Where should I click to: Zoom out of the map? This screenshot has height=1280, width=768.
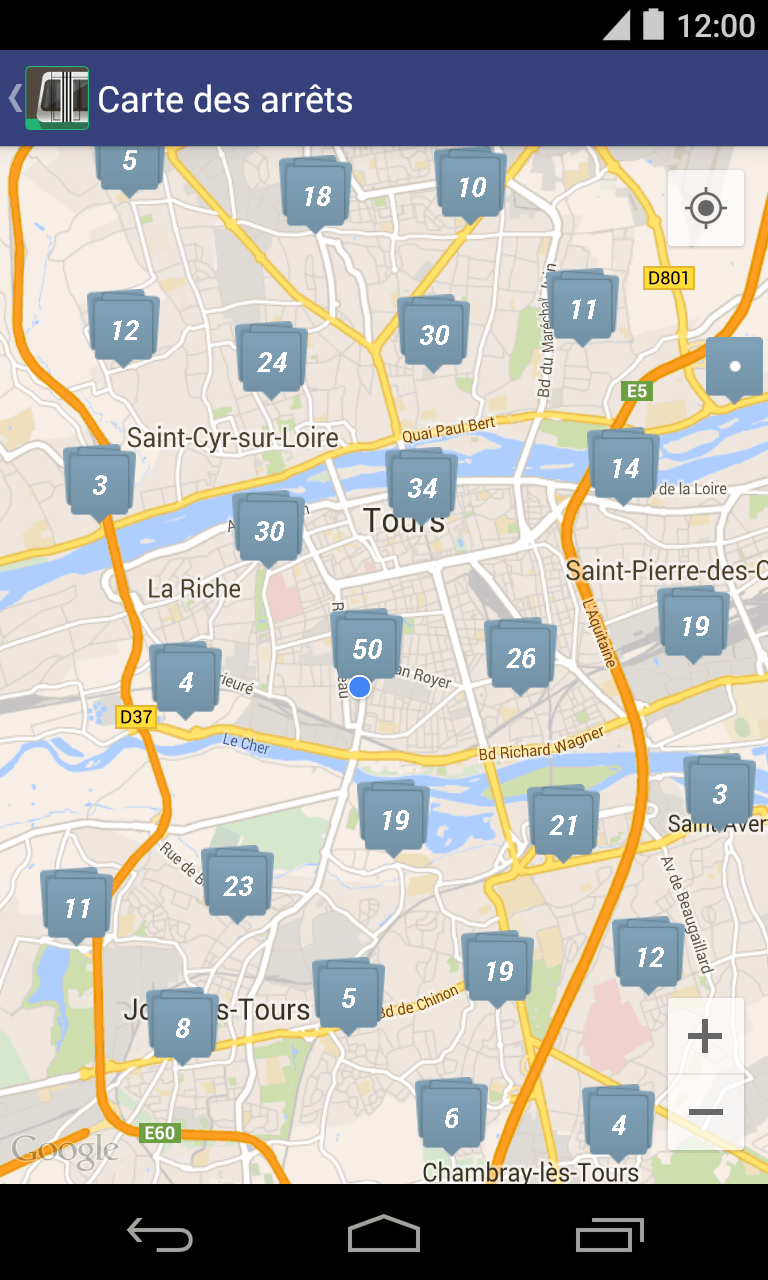click(x=706, y=1112)
